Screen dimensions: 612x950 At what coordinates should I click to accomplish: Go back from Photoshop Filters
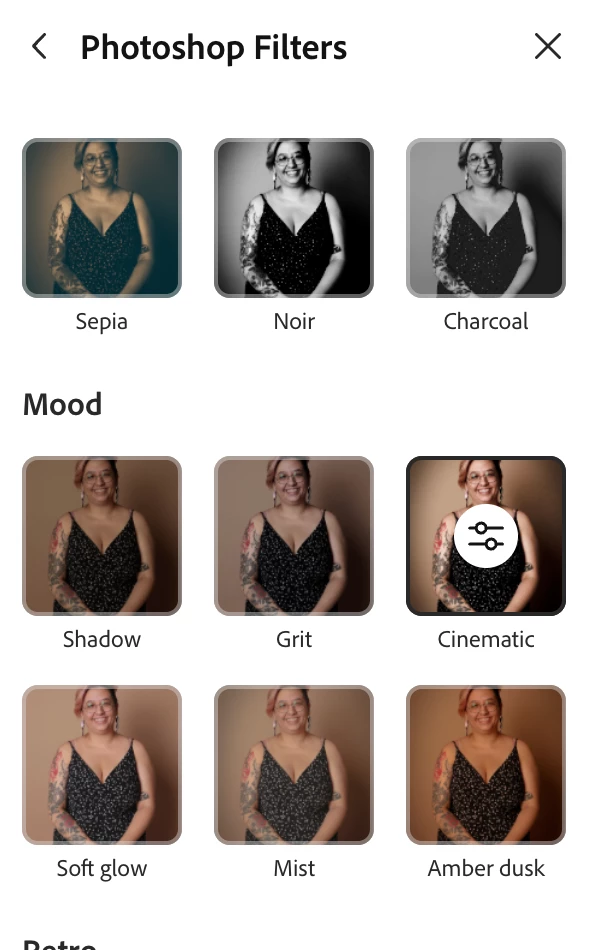coord(39,47)
